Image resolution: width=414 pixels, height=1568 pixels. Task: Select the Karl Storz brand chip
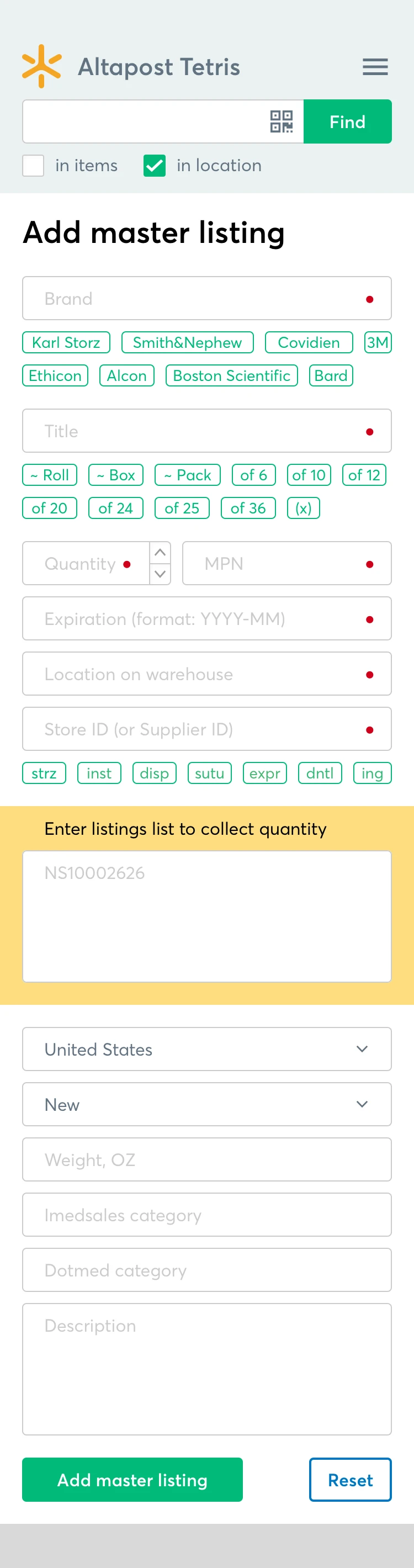pyautogui.click(x=66, y=343)
